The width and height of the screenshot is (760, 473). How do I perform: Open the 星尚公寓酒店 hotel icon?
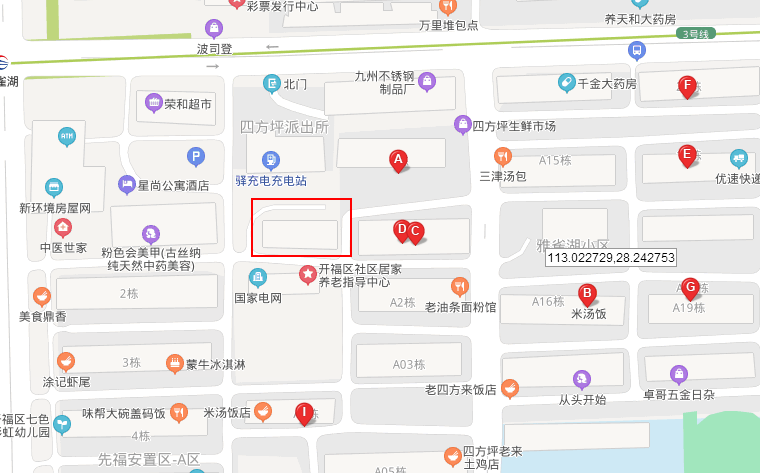[x=127, y=184]
